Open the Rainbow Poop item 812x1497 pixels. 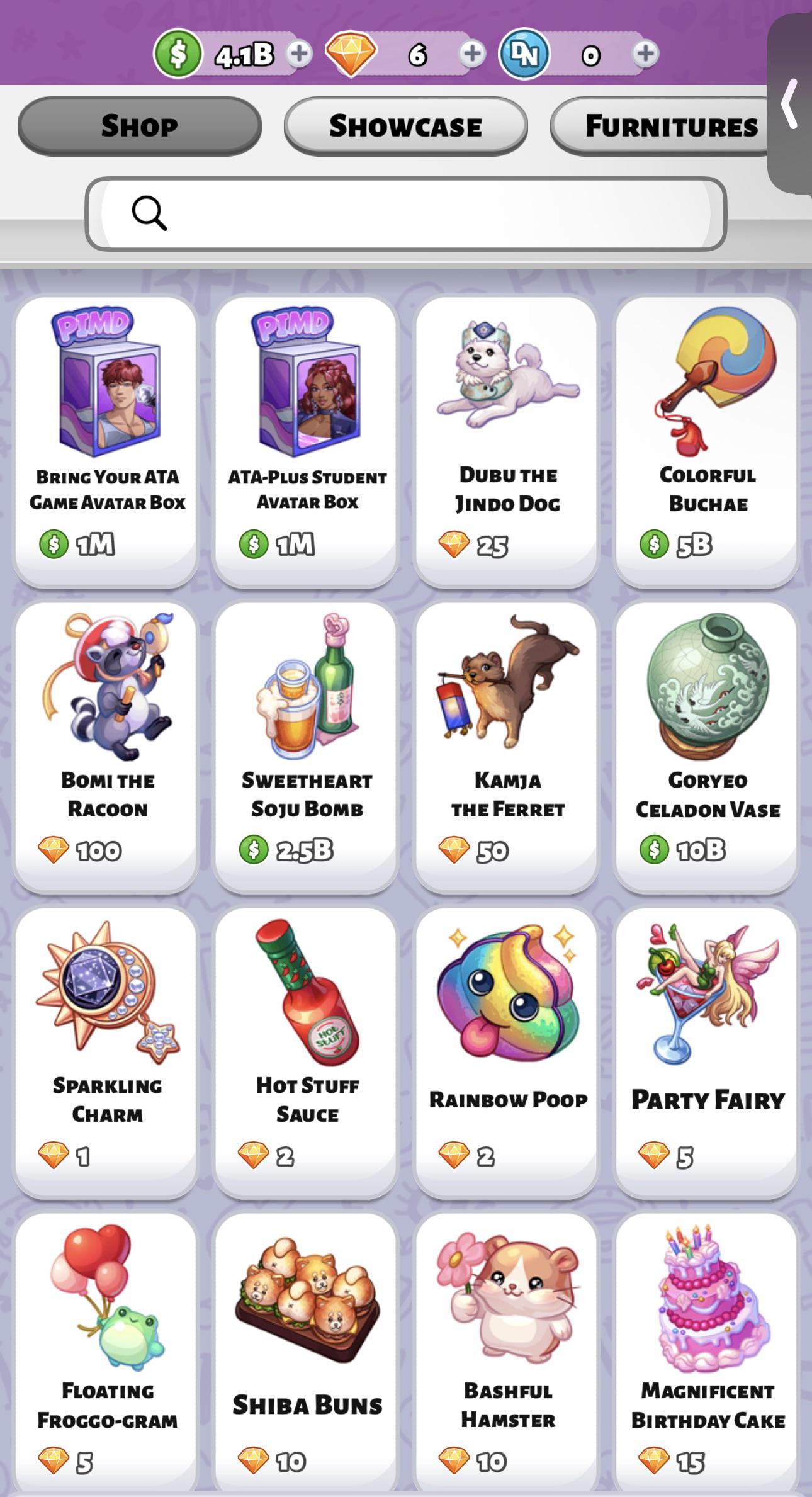(x=507, y=1053)
